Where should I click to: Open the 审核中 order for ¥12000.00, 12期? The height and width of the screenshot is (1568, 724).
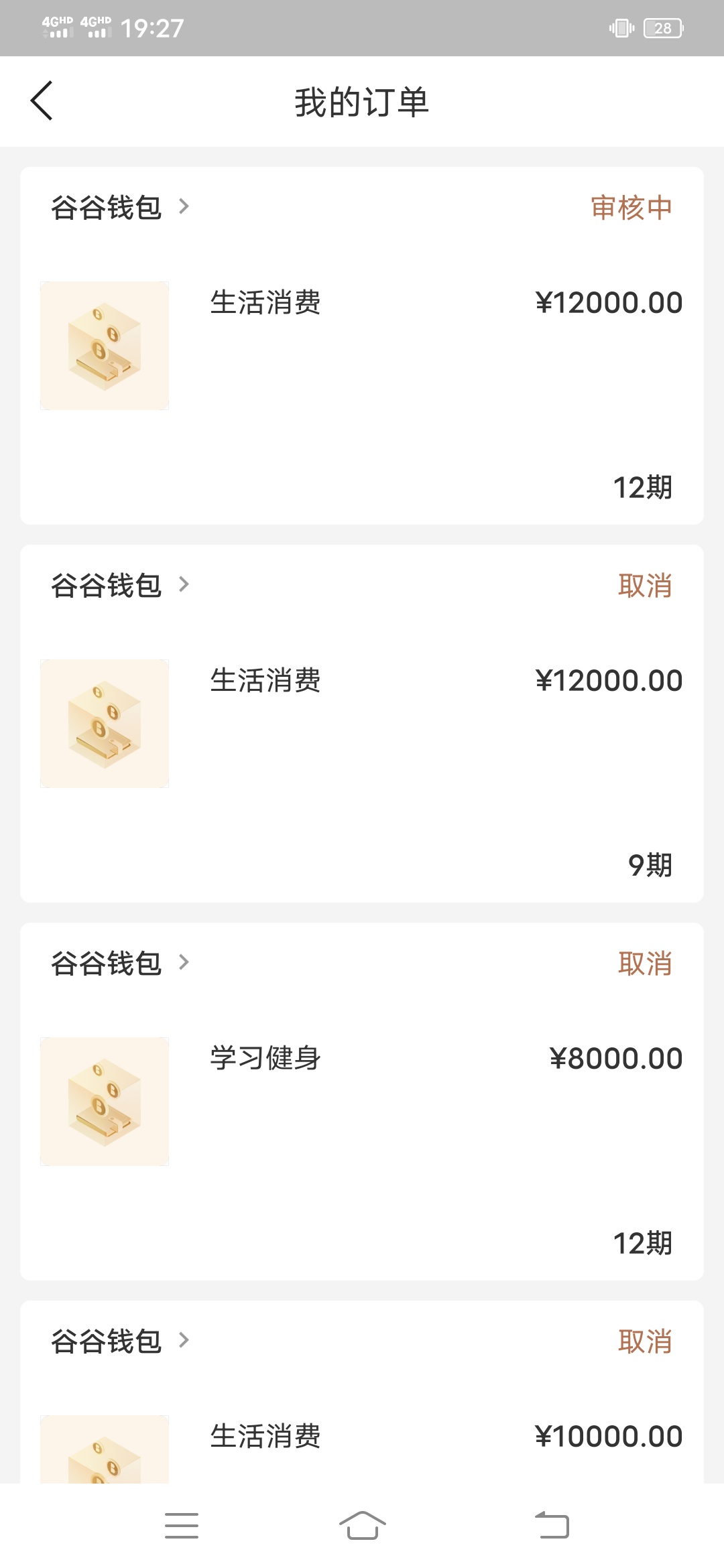[x=362, y=346]
